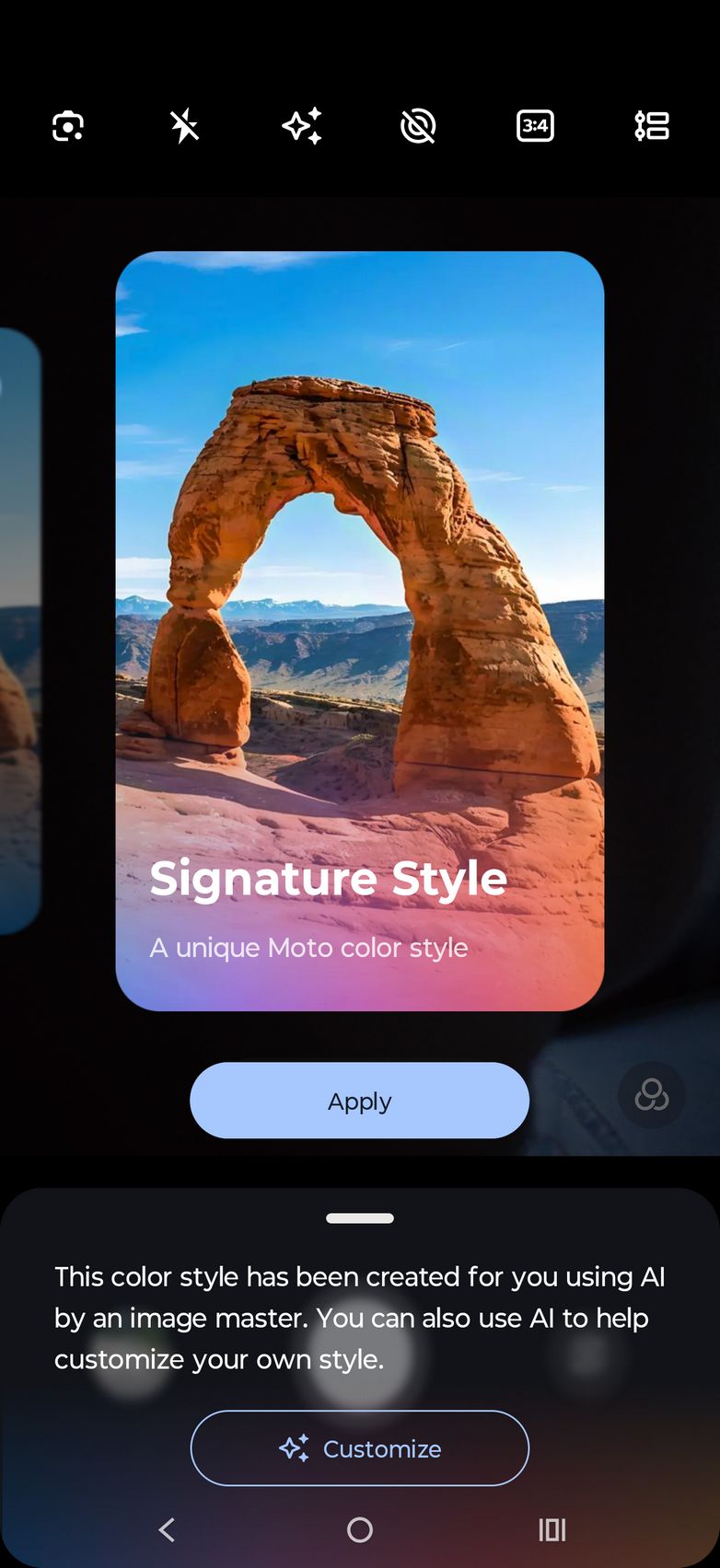The image size is (720, 1568).
Task: Tap the bottom sheet drag handle
Action: [x=359, y=1218]
